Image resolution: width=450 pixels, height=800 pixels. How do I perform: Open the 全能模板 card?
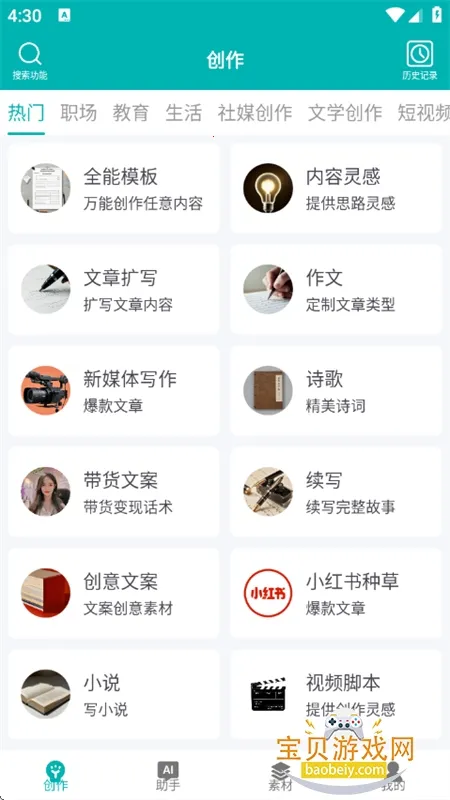(x=114, y=188)
